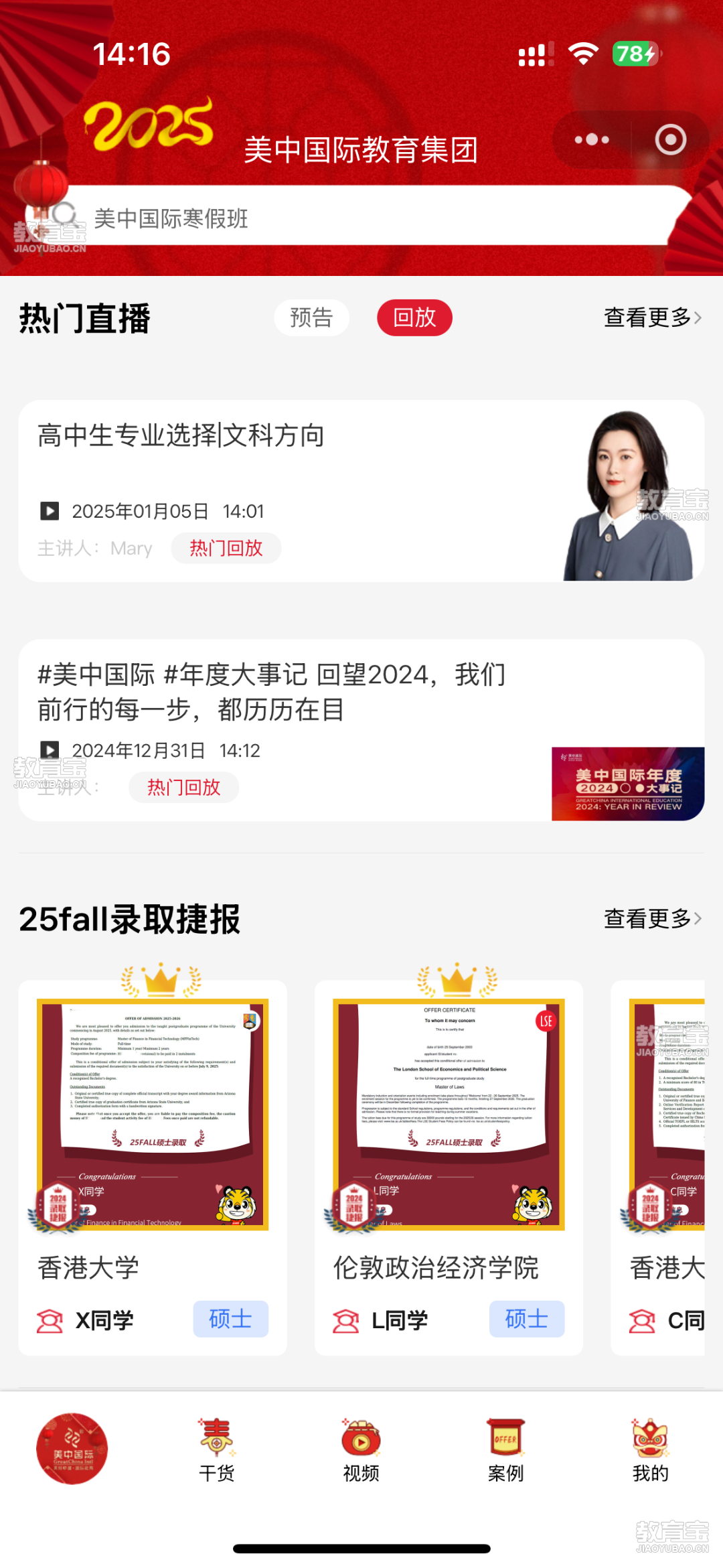
Task: Select the 回放 tab
Action: 414,317
